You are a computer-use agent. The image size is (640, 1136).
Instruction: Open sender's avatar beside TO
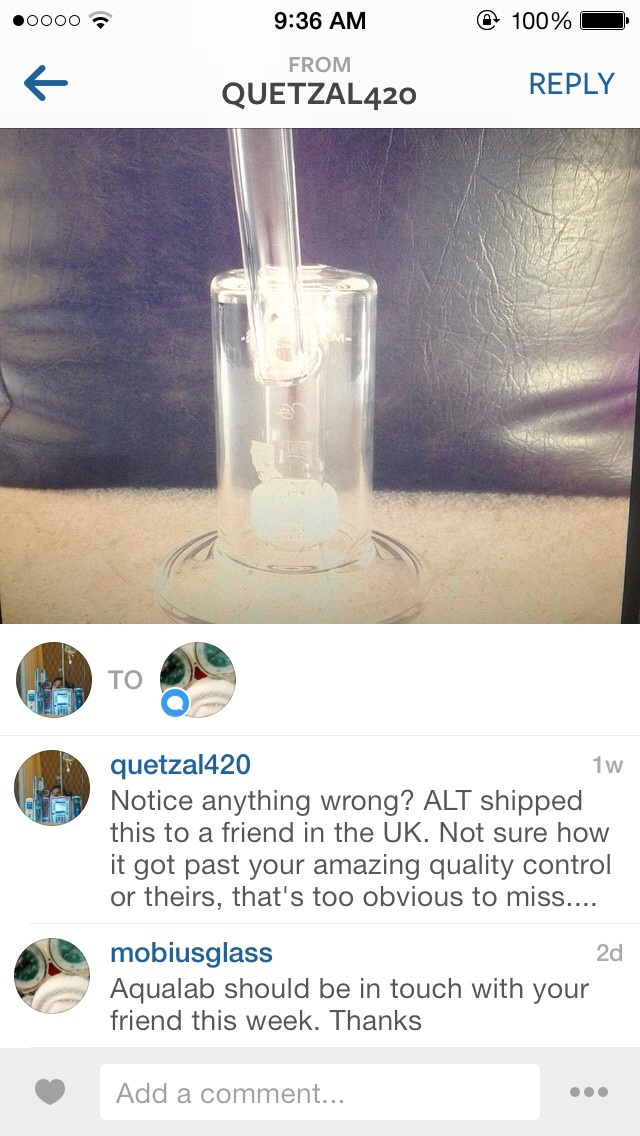(x=53, y=680)
